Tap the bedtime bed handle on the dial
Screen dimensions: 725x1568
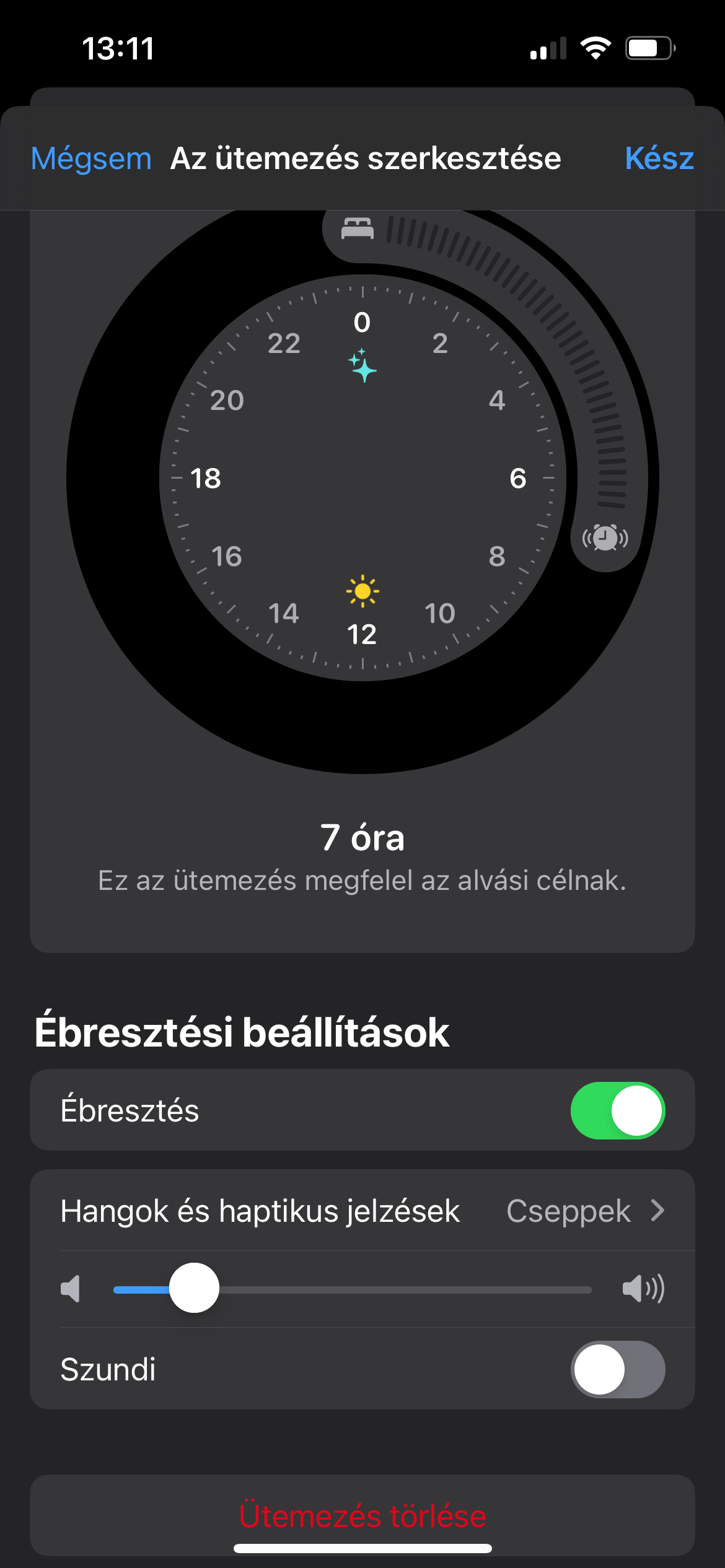click(358, 229)
